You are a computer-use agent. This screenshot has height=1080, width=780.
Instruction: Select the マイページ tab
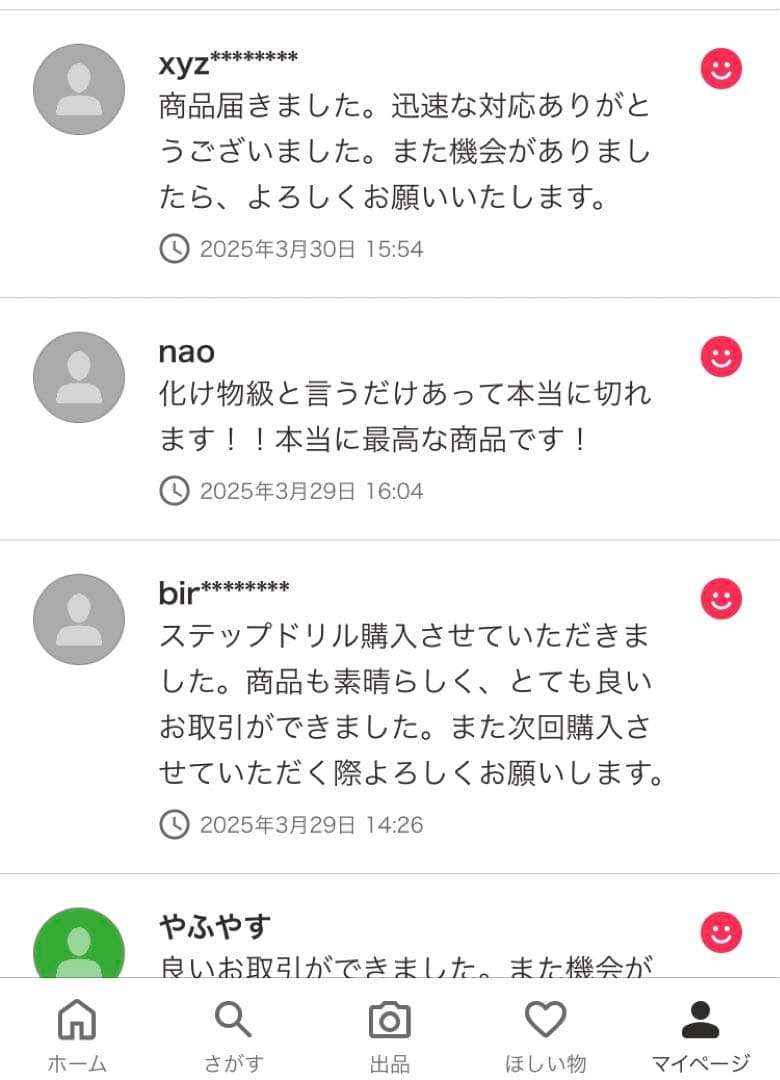coord(700,1034)
